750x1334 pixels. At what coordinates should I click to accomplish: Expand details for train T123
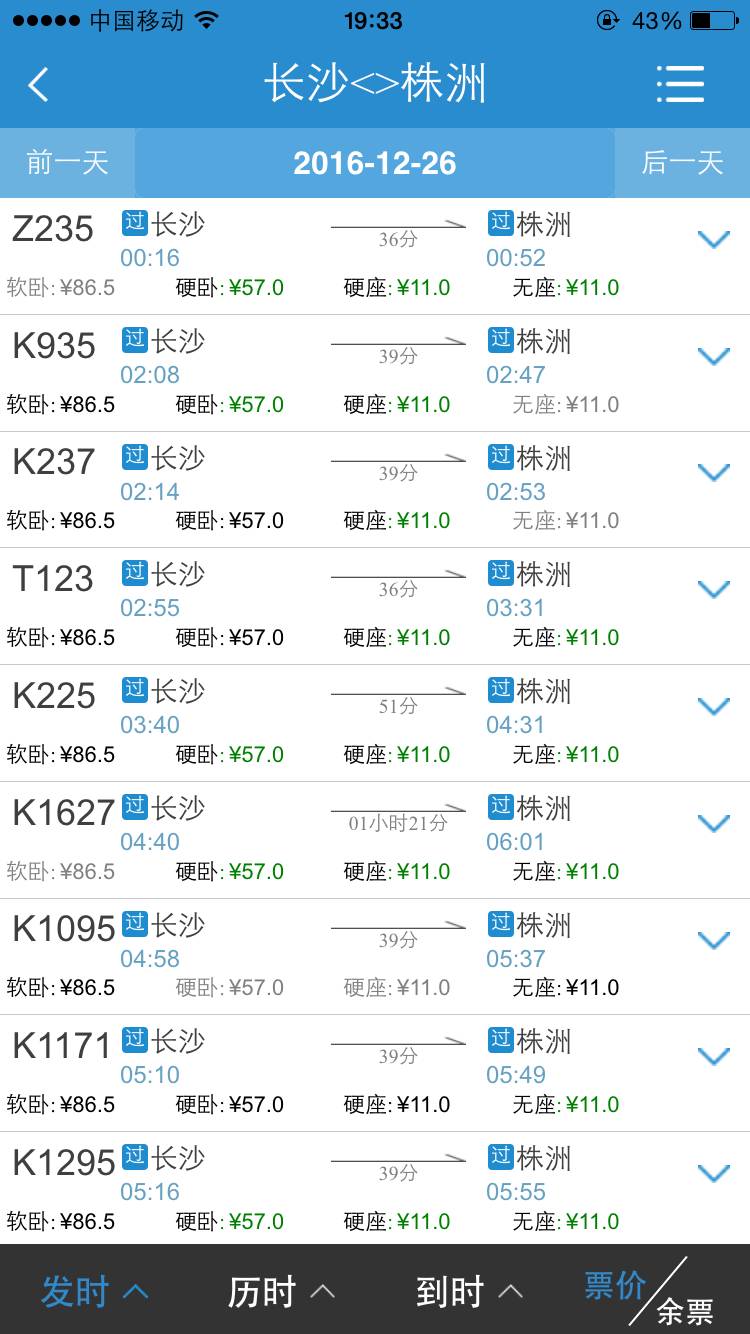tap(714, 590)
